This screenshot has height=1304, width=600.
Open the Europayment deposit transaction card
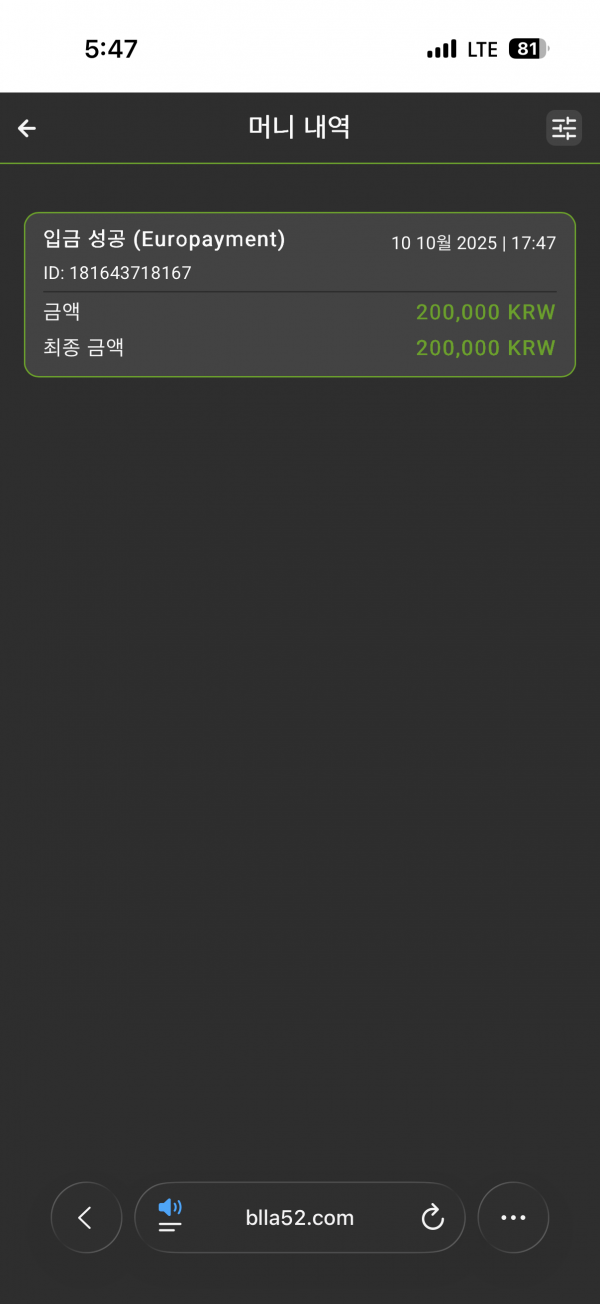pos(300,295)
